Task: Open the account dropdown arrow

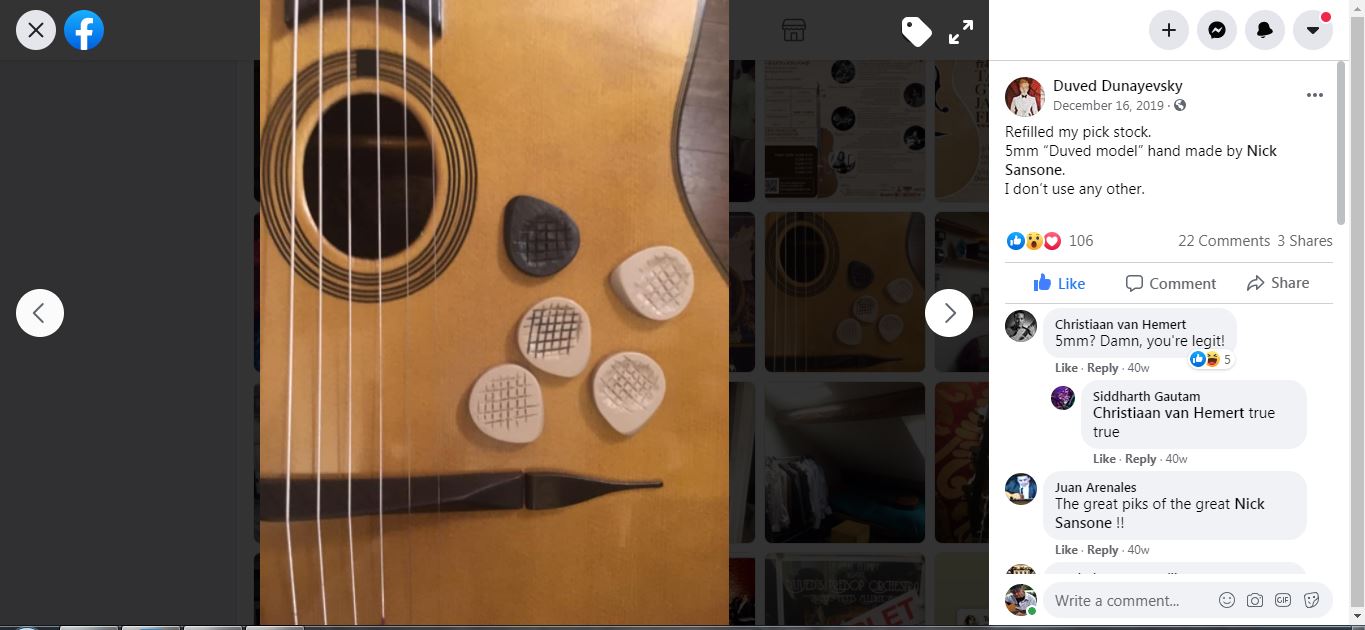Action: 1313,30
